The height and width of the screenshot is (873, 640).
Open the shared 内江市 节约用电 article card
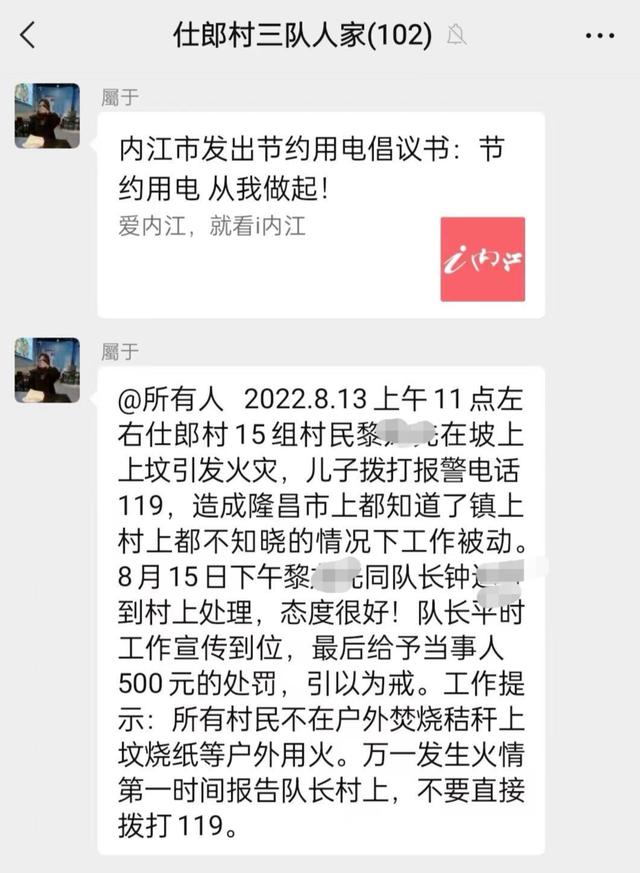tap(320, 214)
